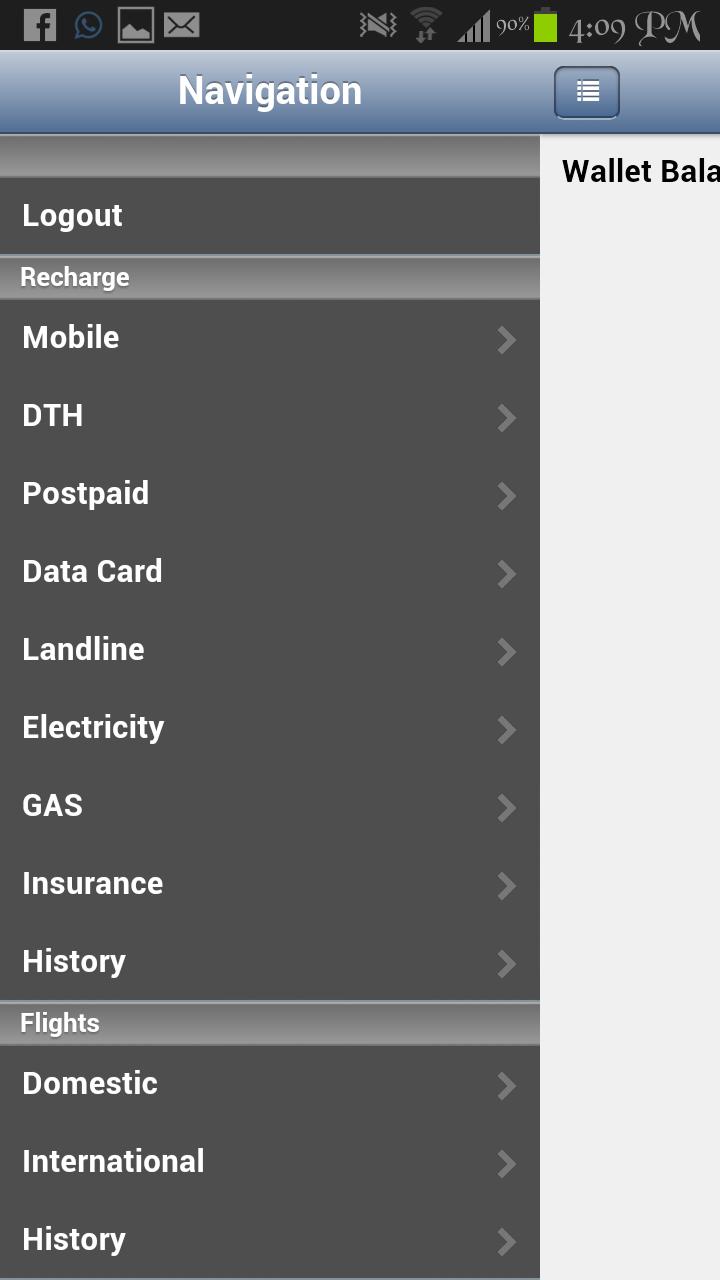Open the Landline option

[270, 650]
